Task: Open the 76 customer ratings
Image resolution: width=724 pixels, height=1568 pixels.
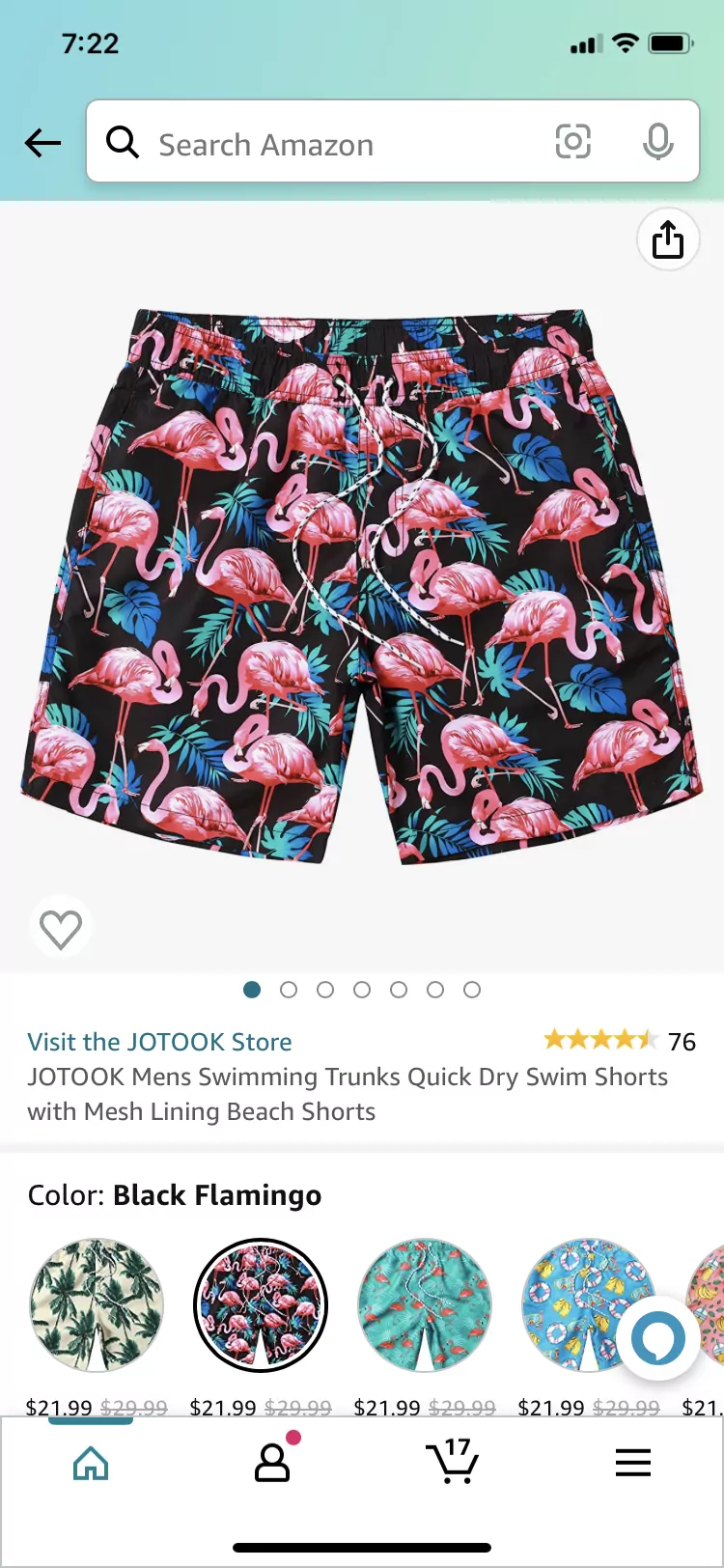Action: click(x=619, y=1041)
